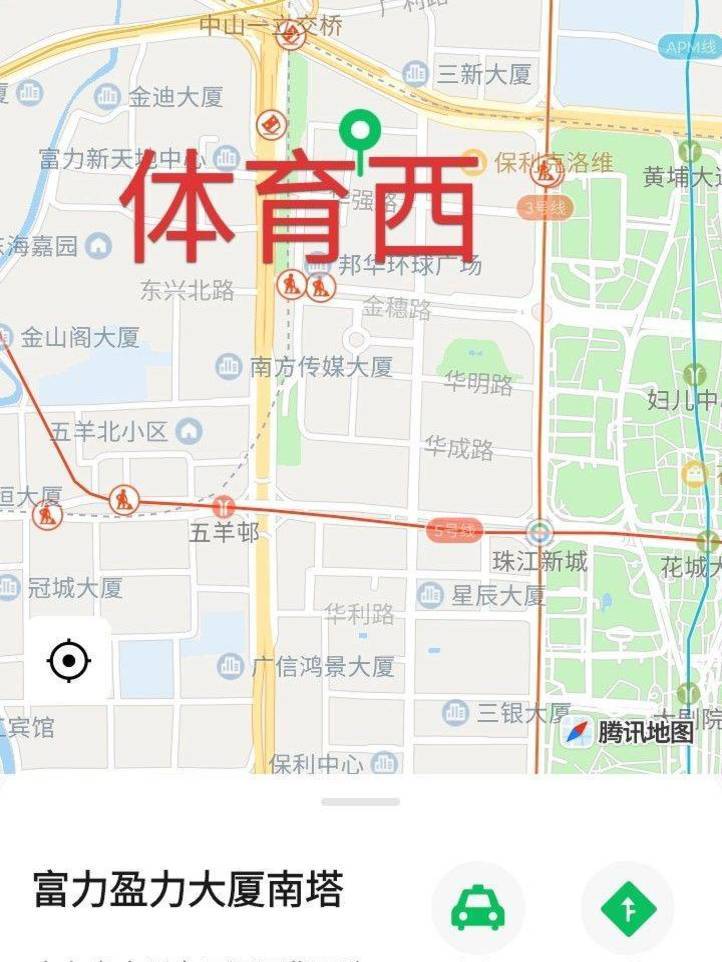Call a taxi to 富力盈力大厦南塔
The height and width of the screenshot is (962, 722).
(477, 907)
